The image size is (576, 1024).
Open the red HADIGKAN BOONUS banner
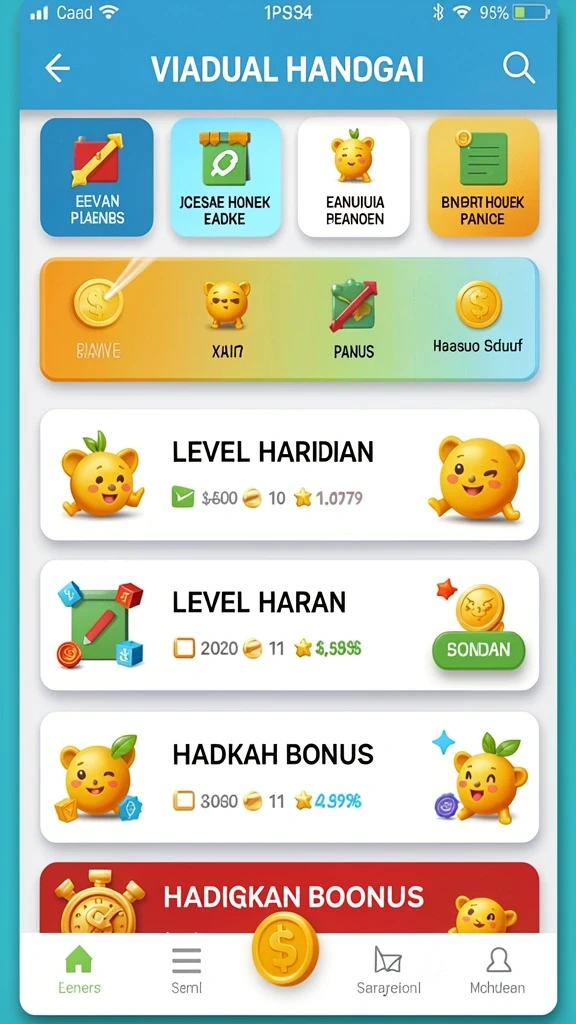coord(289,898)
